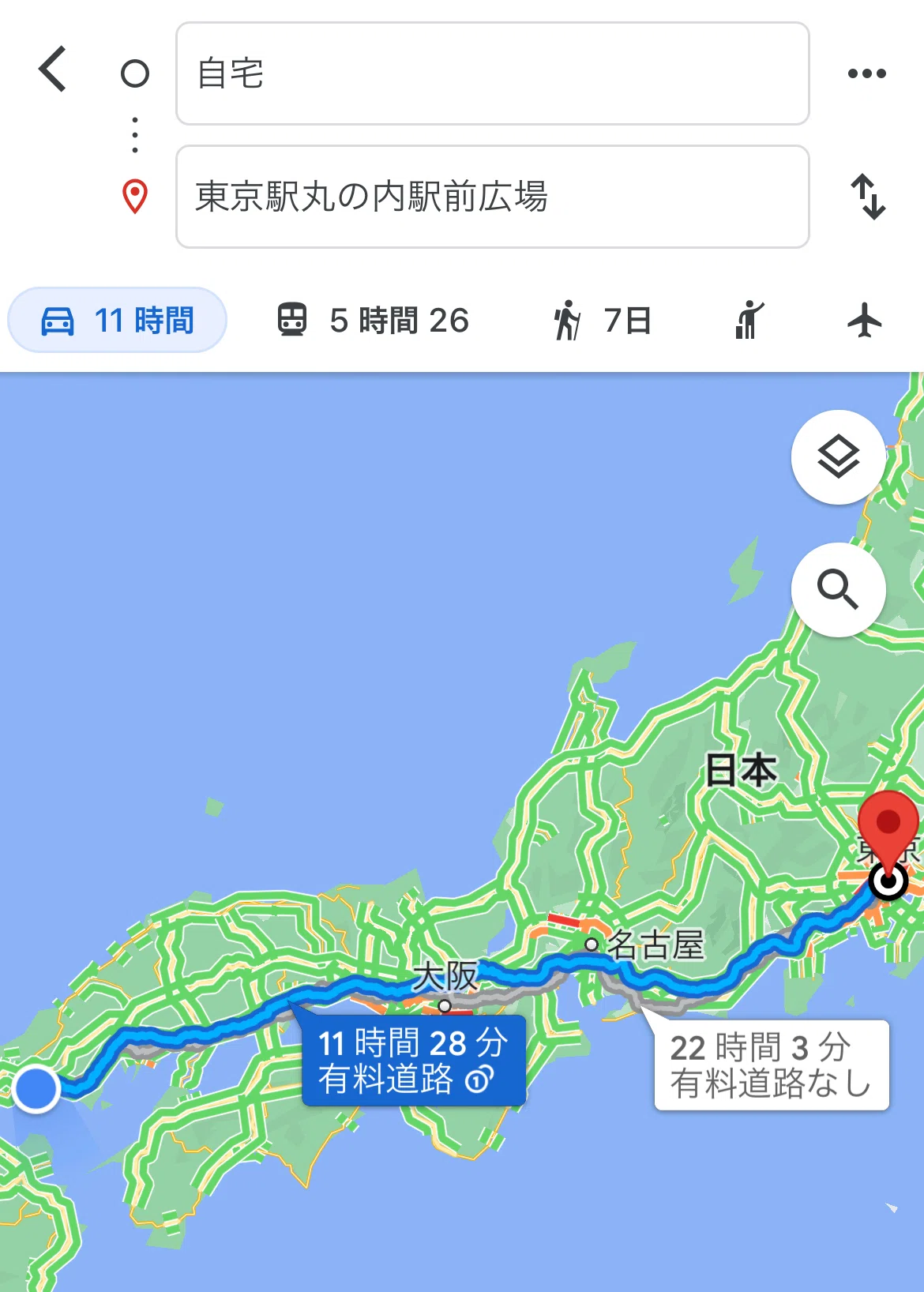Switch to the walking tab showing 7日
This screenshot has width=924, height=1292.
[x=602, y=321]
